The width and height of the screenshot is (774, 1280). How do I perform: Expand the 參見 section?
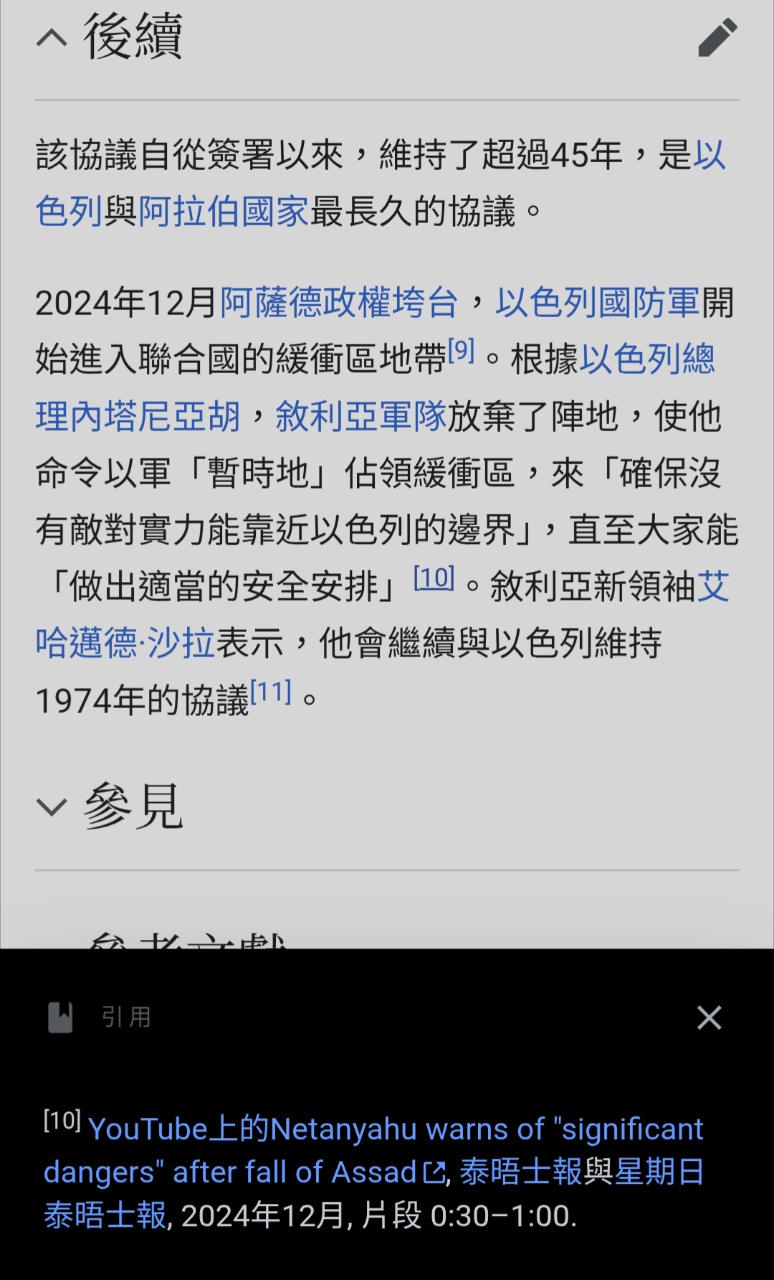(x=52, y=807)
